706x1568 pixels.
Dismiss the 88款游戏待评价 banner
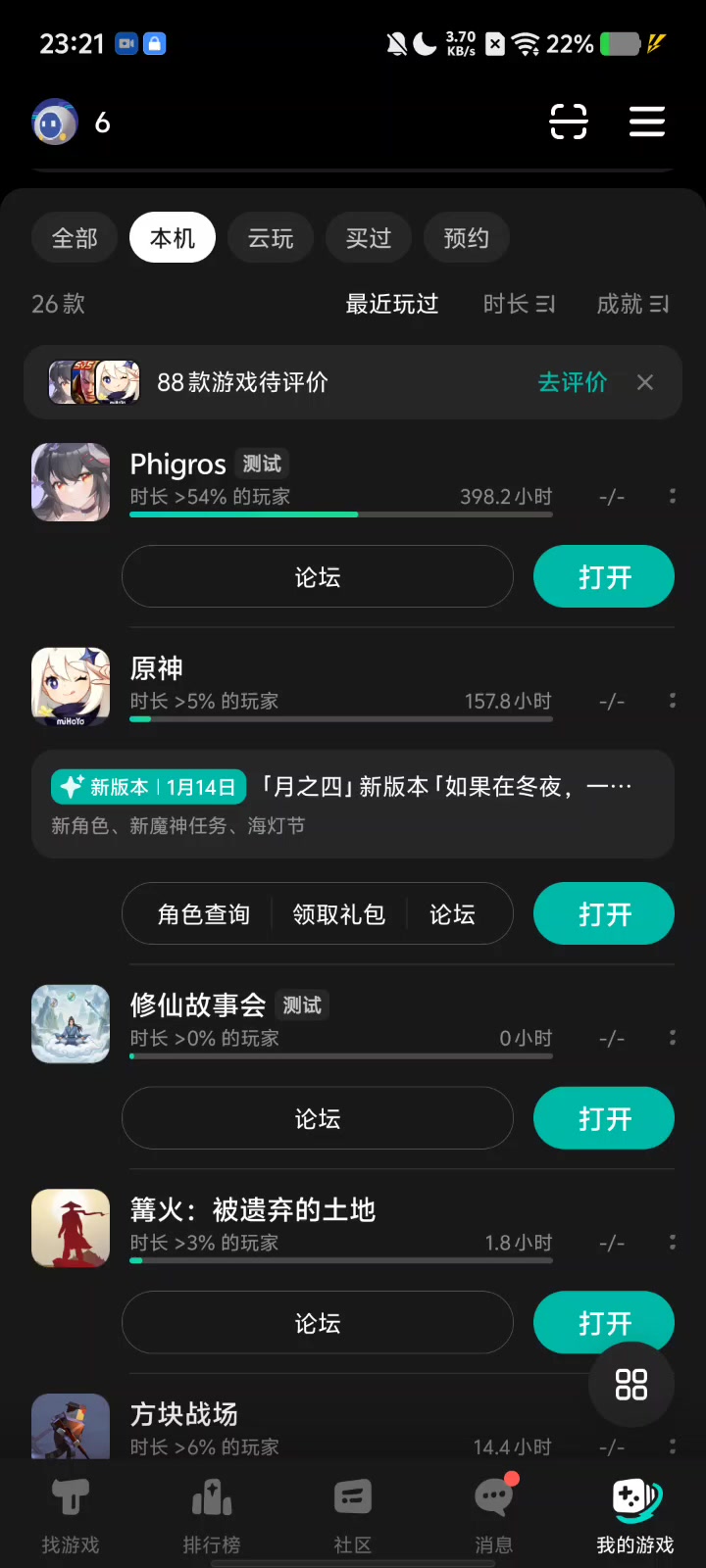coord(645,382)
